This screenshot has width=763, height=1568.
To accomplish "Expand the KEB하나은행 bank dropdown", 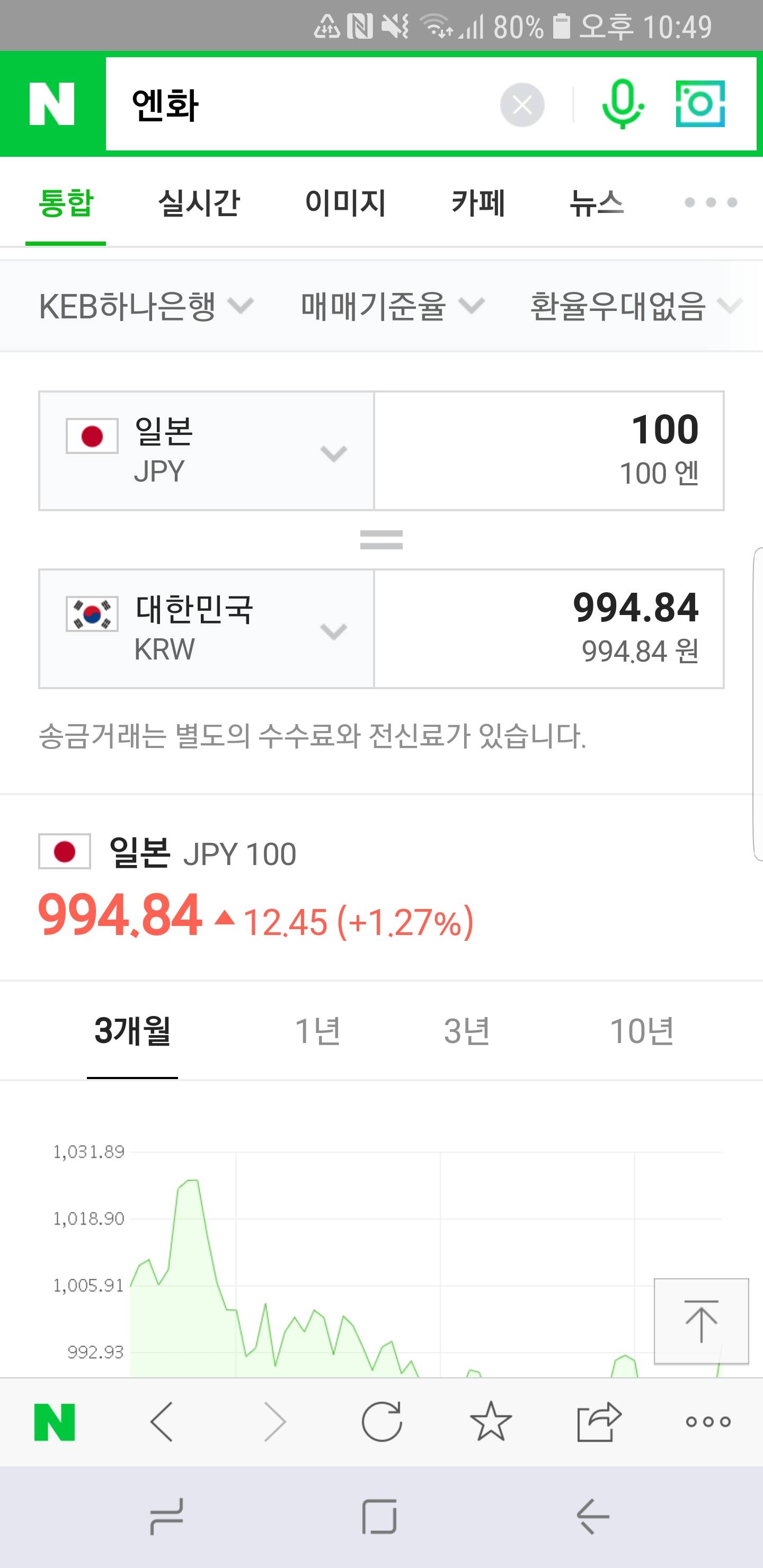I will [x=146, y=306].
